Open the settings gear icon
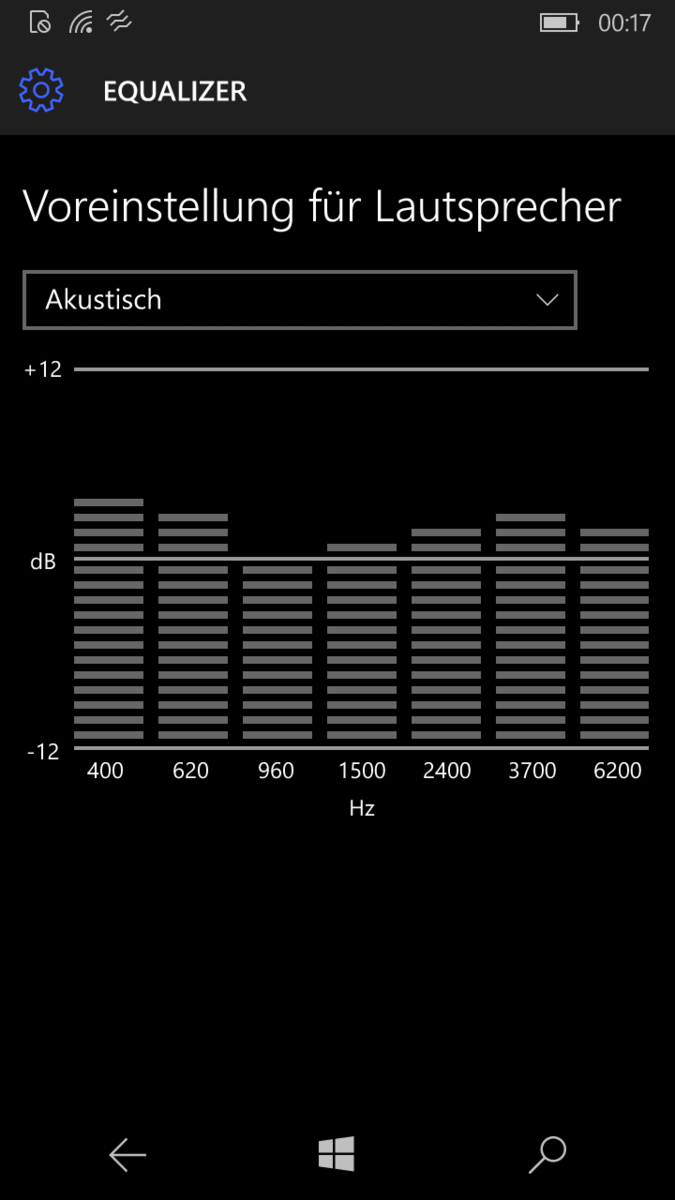The width and height of the screenshot is (675, 1200). [41, 91]
